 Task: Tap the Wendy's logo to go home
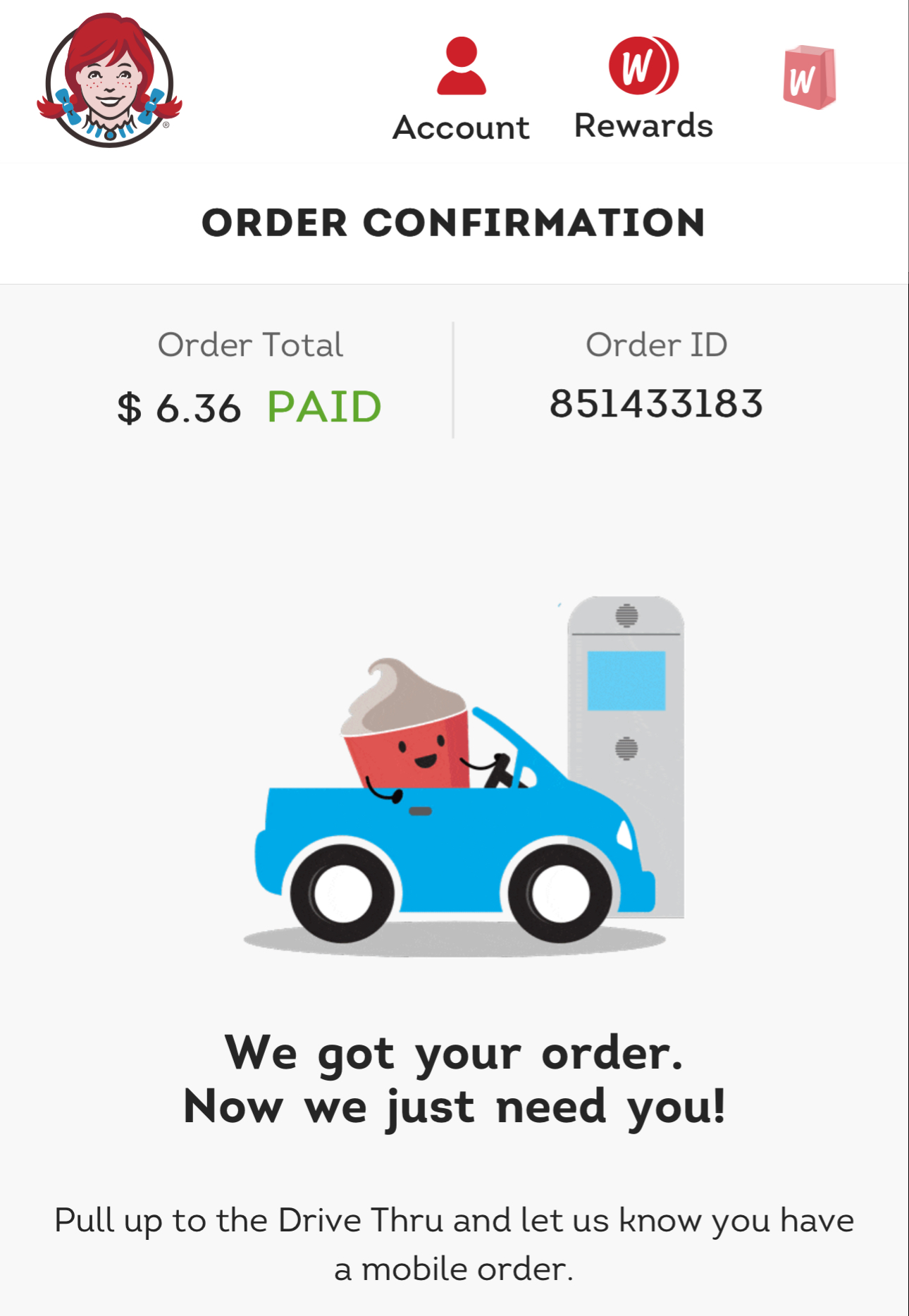click(x=109, y=80)
